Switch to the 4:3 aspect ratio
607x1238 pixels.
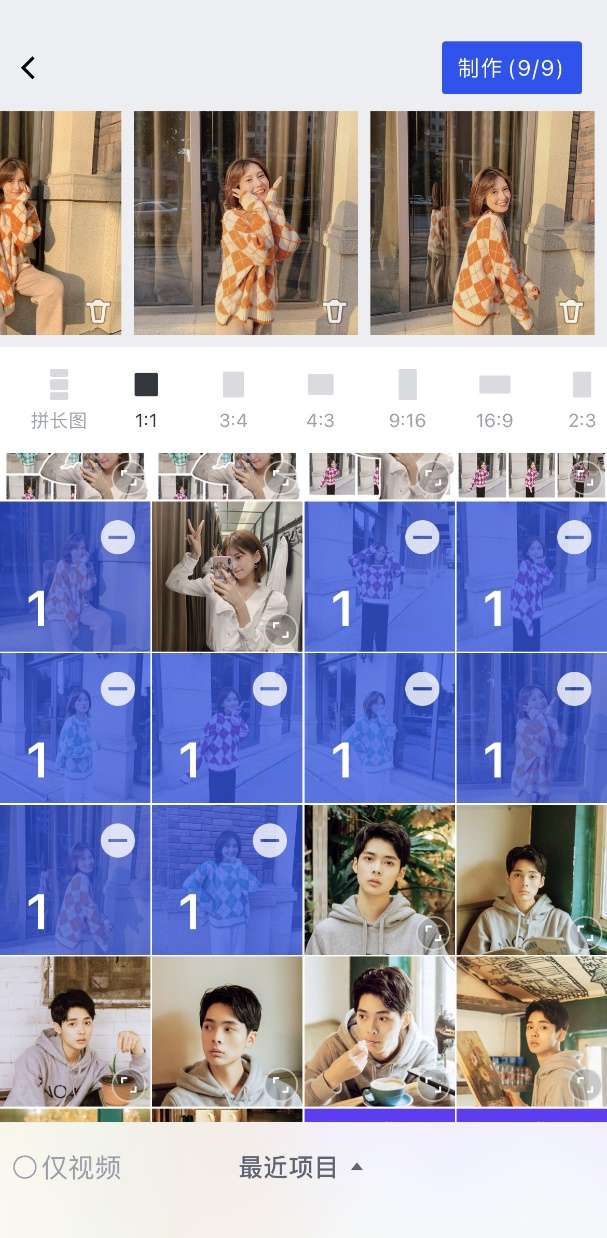click(x=320, y=399)
